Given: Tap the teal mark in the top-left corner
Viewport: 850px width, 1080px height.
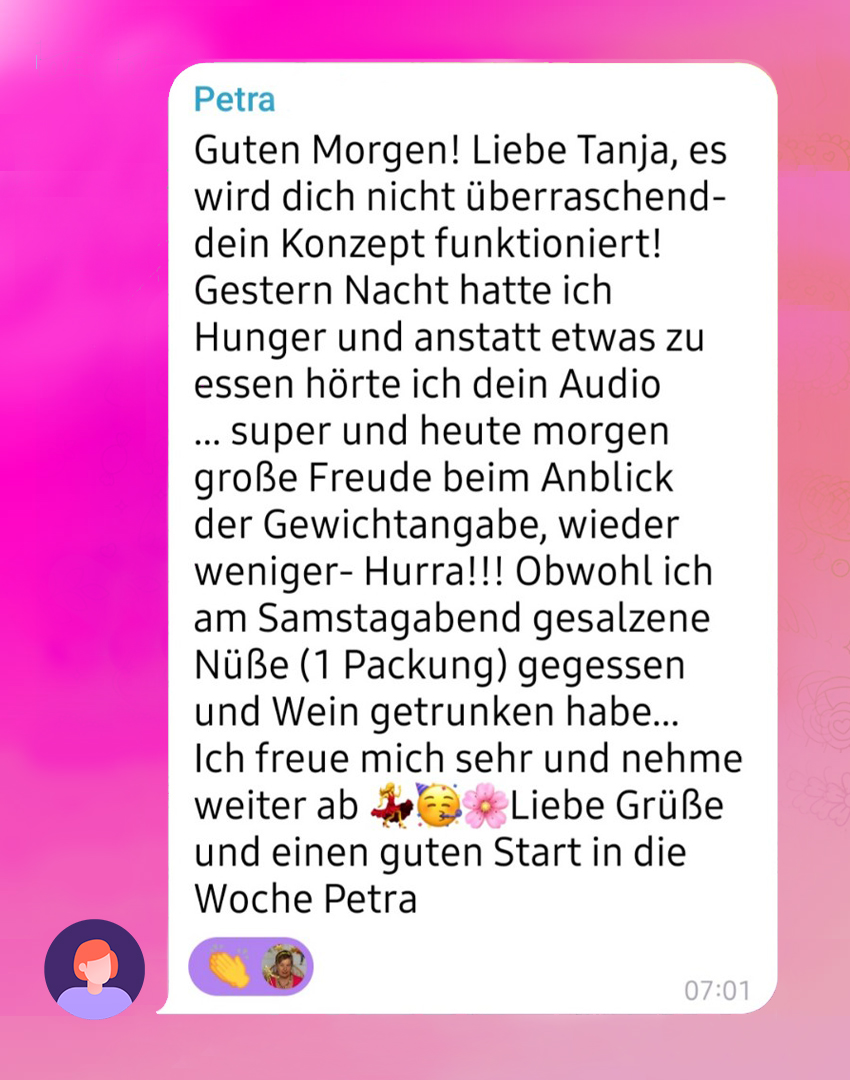Looking at the screenshot, I should 38,62.
